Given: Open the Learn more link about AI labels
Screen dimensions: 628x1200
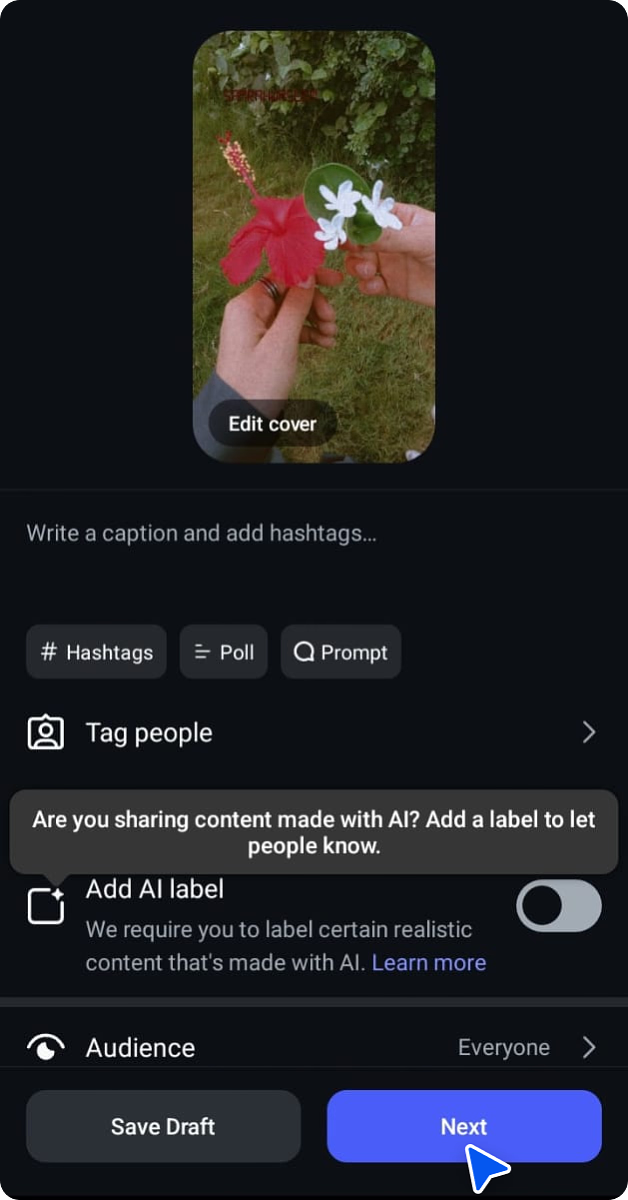Looking at the screenshot, I should pyautogui.click(x=429, y=962).
